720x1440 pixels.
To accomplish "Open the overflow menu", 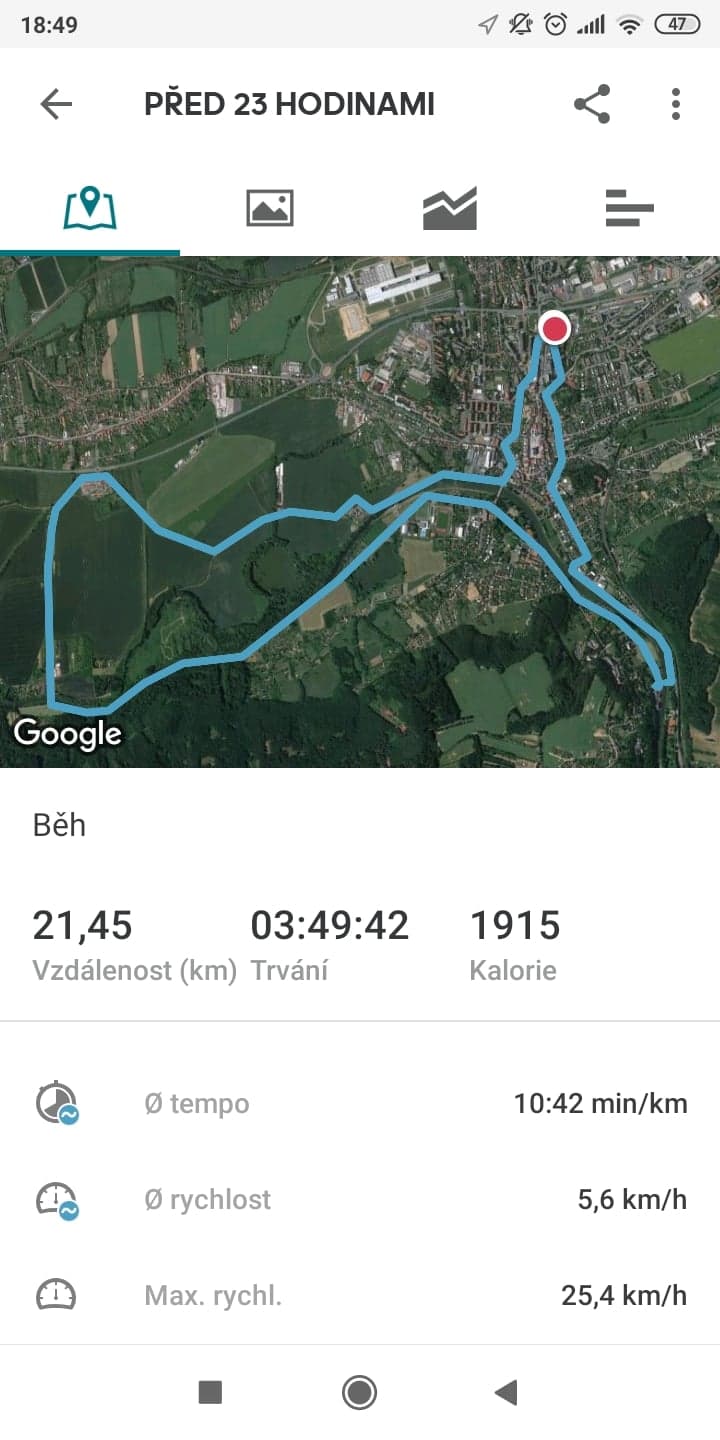I will coord(676,104).
